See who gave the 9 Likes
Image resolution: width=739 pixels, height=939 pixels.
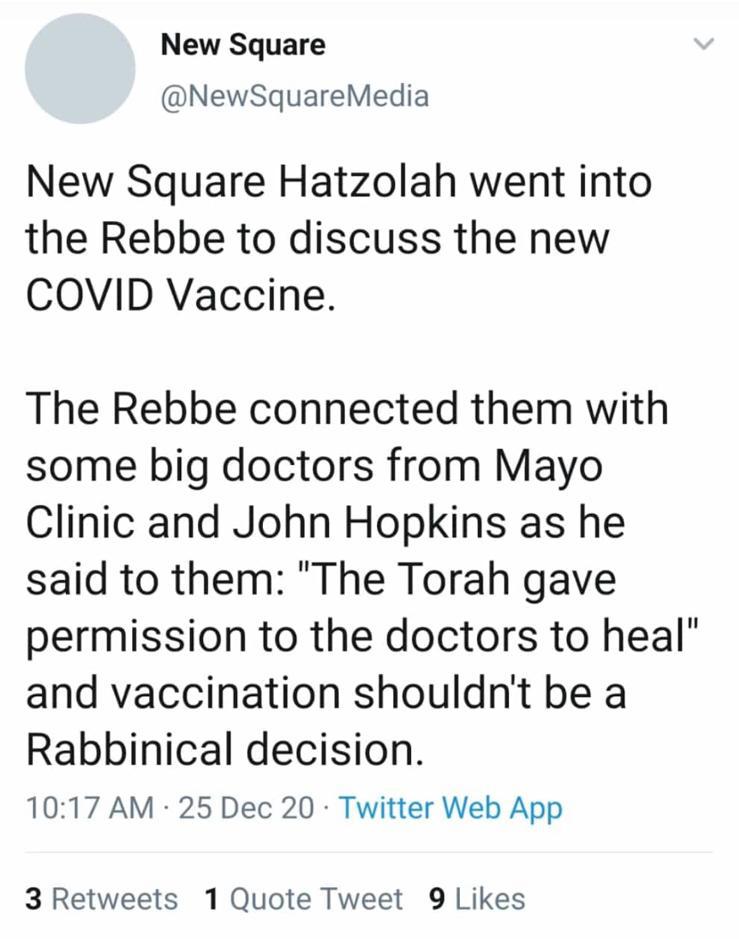(476, 898)
